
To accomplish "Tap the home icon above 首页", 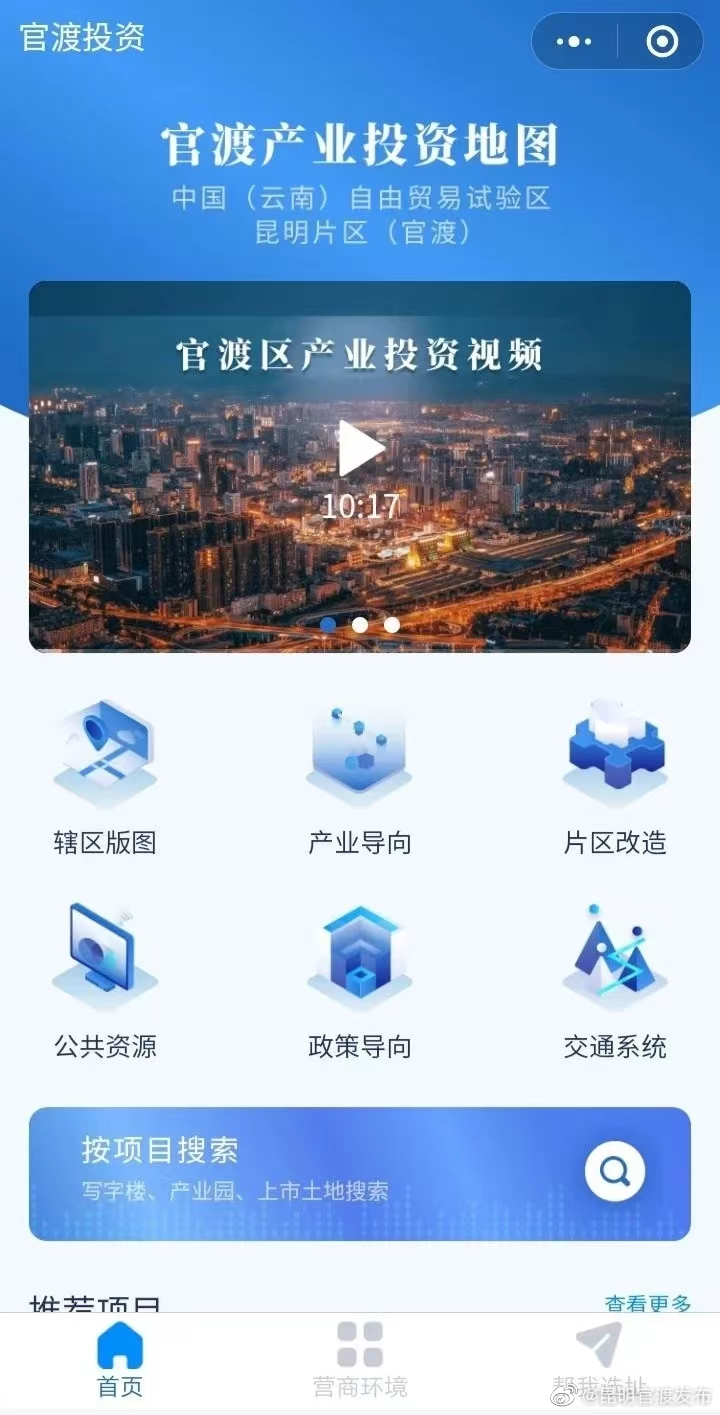I will (x=119, y=1345).
